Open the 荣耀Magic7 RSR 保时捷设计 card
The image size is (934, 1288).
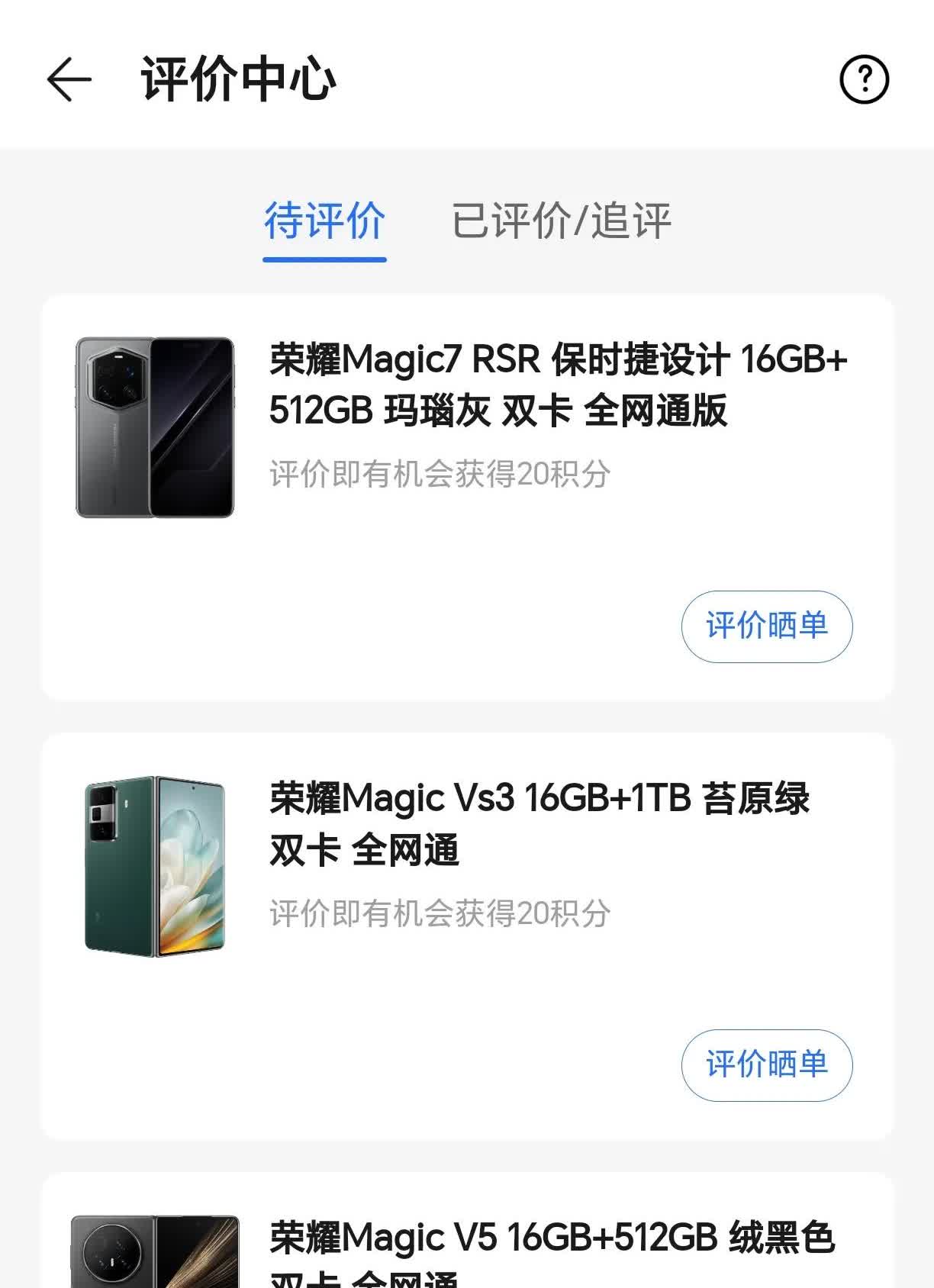click(x=557, y=385)
